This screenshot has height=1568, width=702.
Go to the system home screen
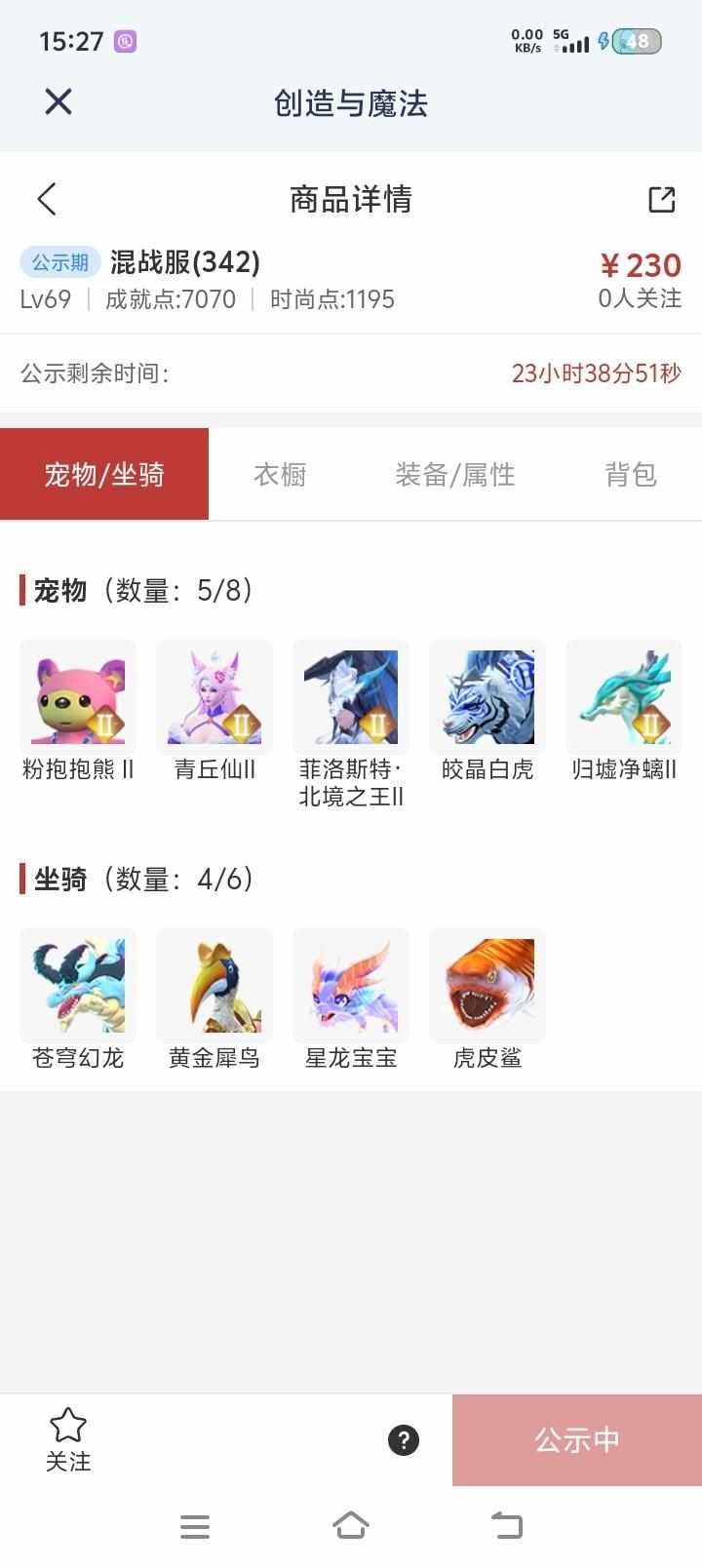click(x=351, y=1525)
